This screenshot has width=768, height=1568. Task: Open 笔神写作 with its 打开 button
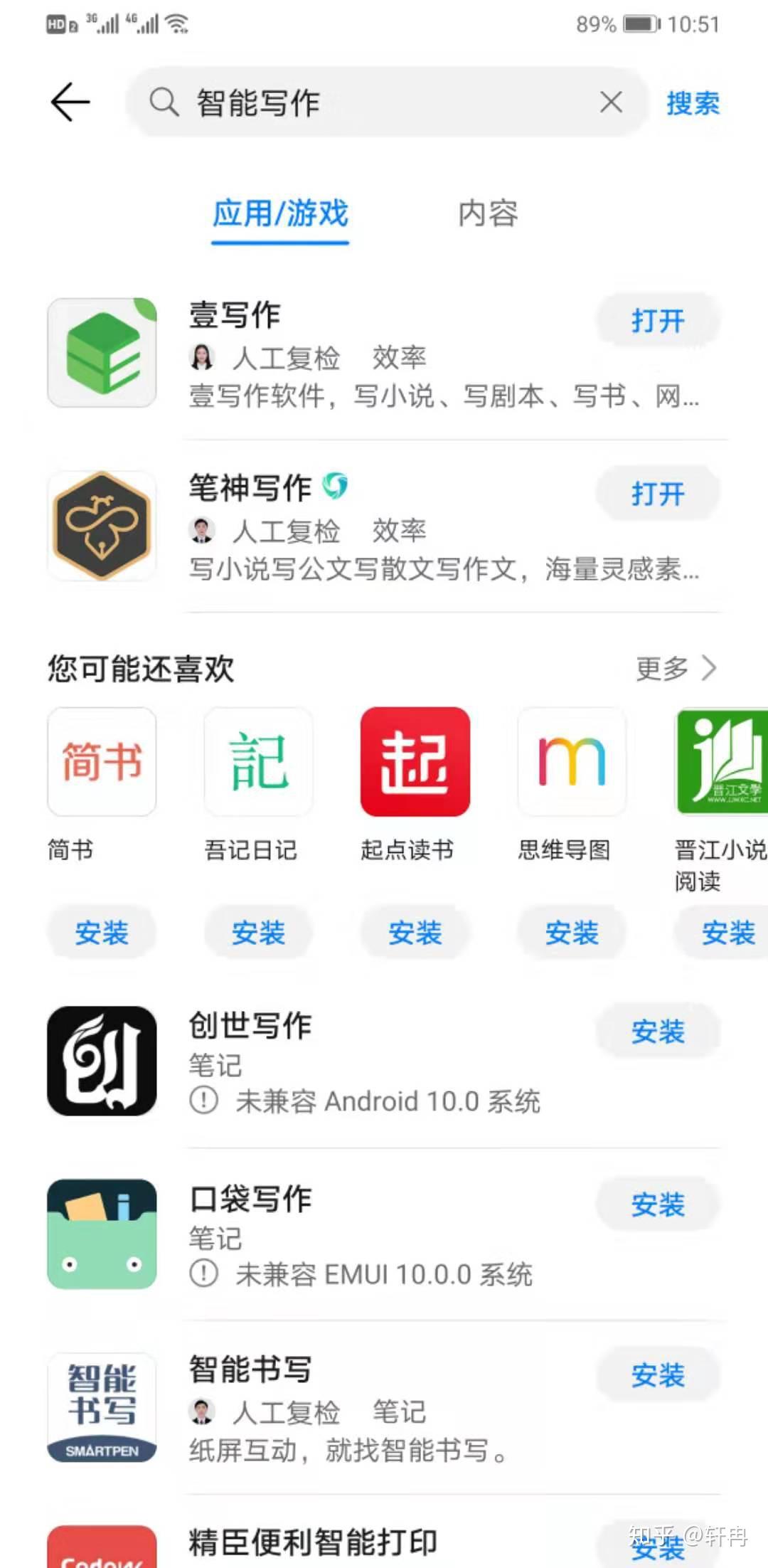pos(658,493)
